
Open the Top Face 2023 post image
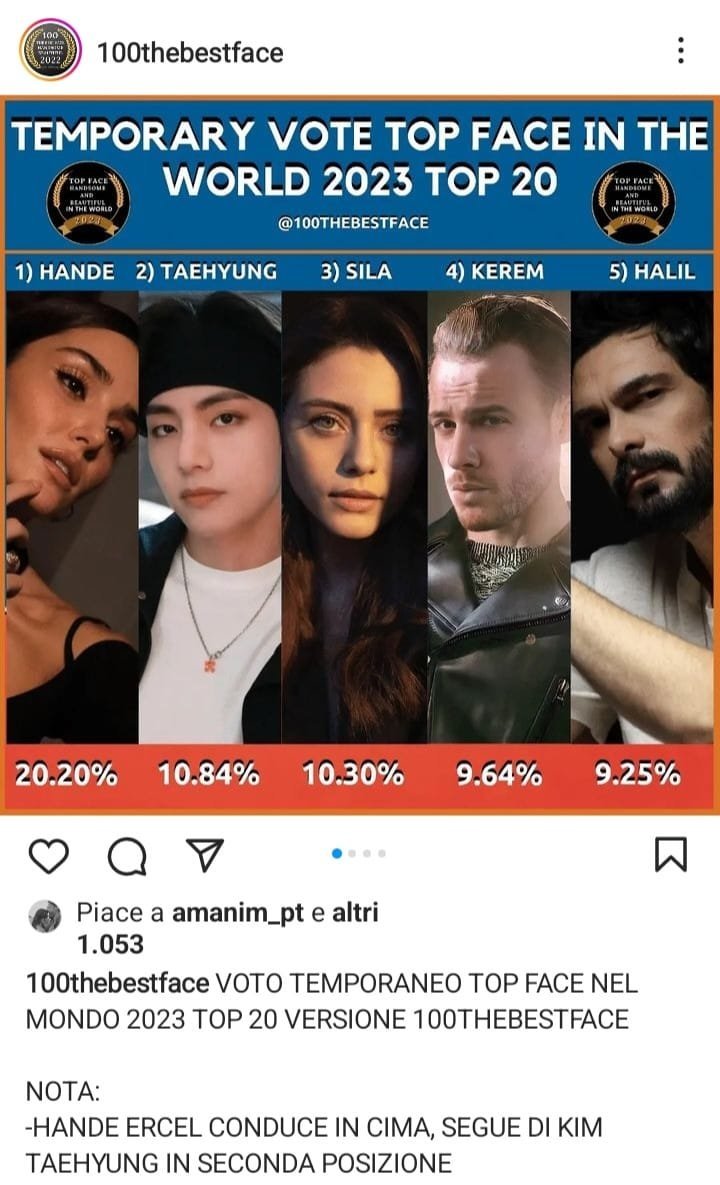coord(360,456)
